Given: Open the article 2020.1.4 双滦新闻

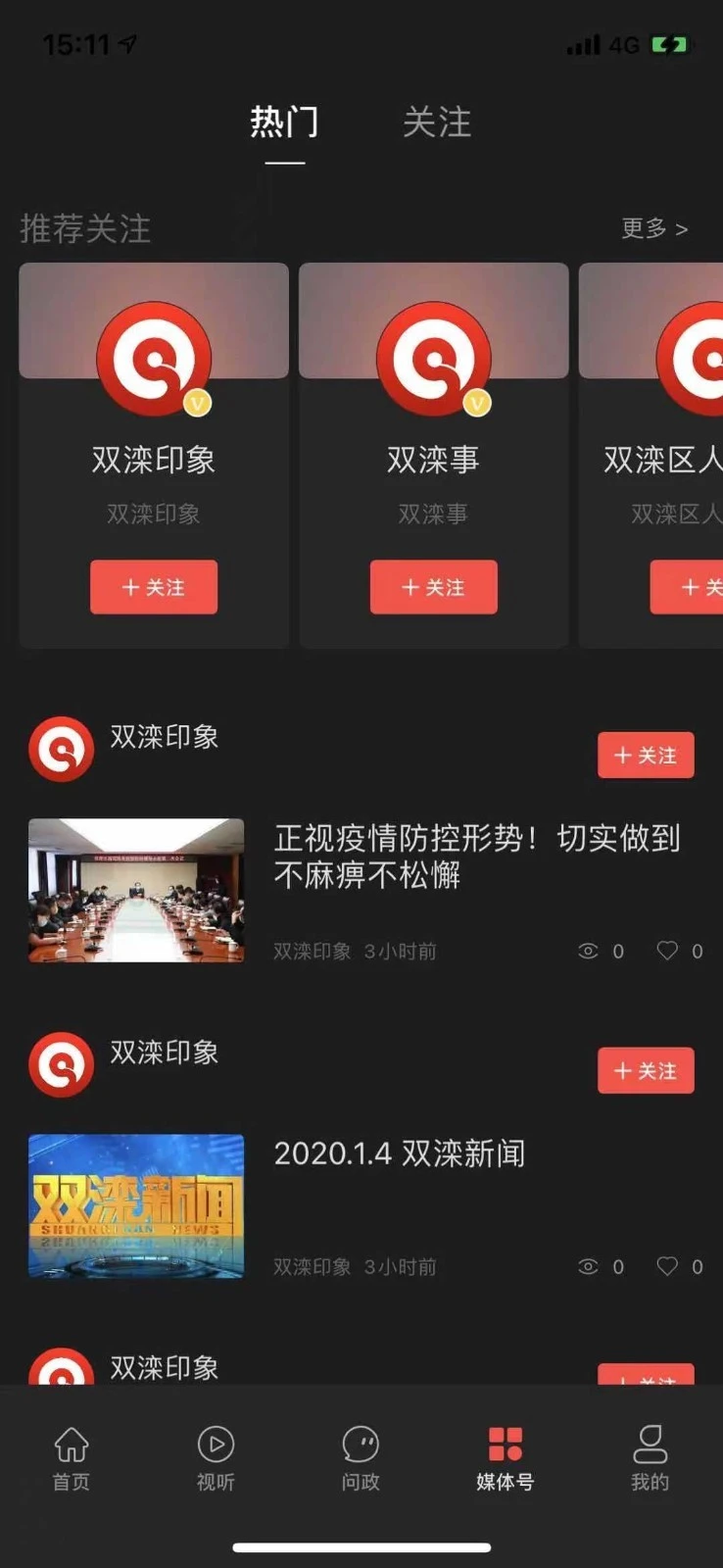Looking at the screenshot, I should pos(402,1154).
